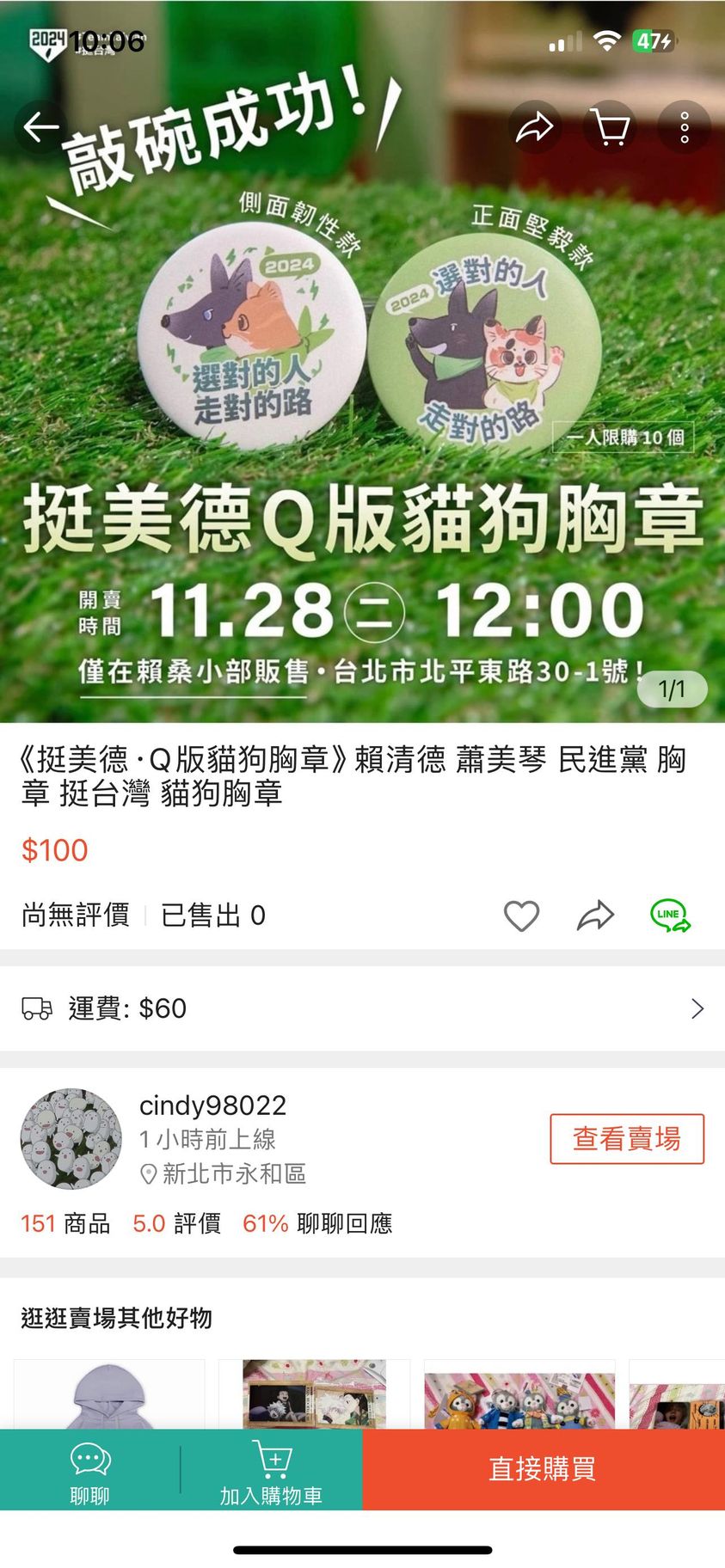The image size is (725, 1568).
Task: View the product image with cat-dog badges
Action: pyautogui.click(x=362, y=361)
